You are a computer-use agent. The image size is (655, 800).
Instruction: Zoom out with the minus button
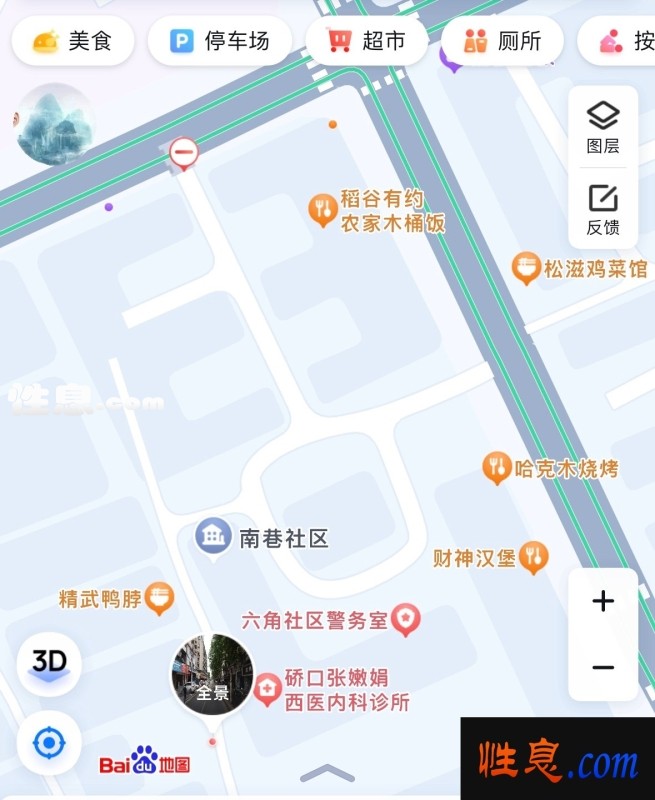coord(602,667)
